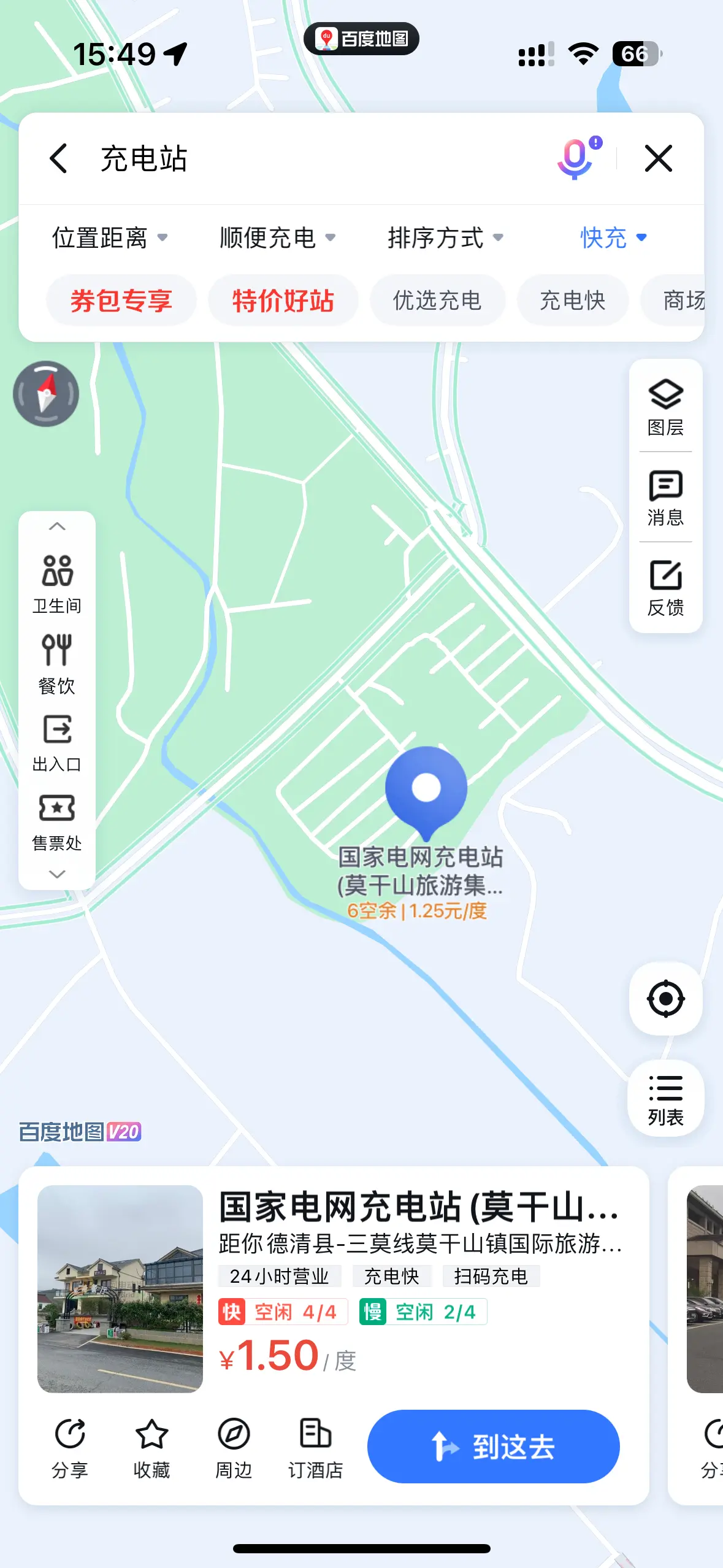Start navigation with 到这去

tap(493, 1447)
